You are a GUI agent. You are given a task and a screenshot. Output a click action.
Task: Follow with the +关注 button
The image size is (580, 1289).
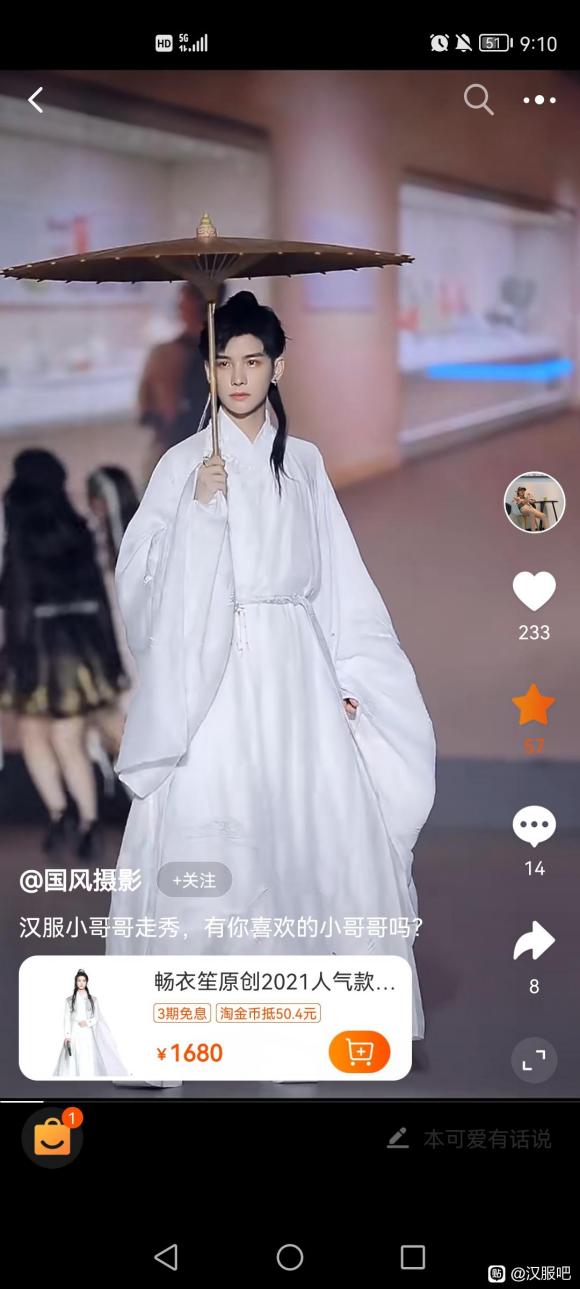194,880
